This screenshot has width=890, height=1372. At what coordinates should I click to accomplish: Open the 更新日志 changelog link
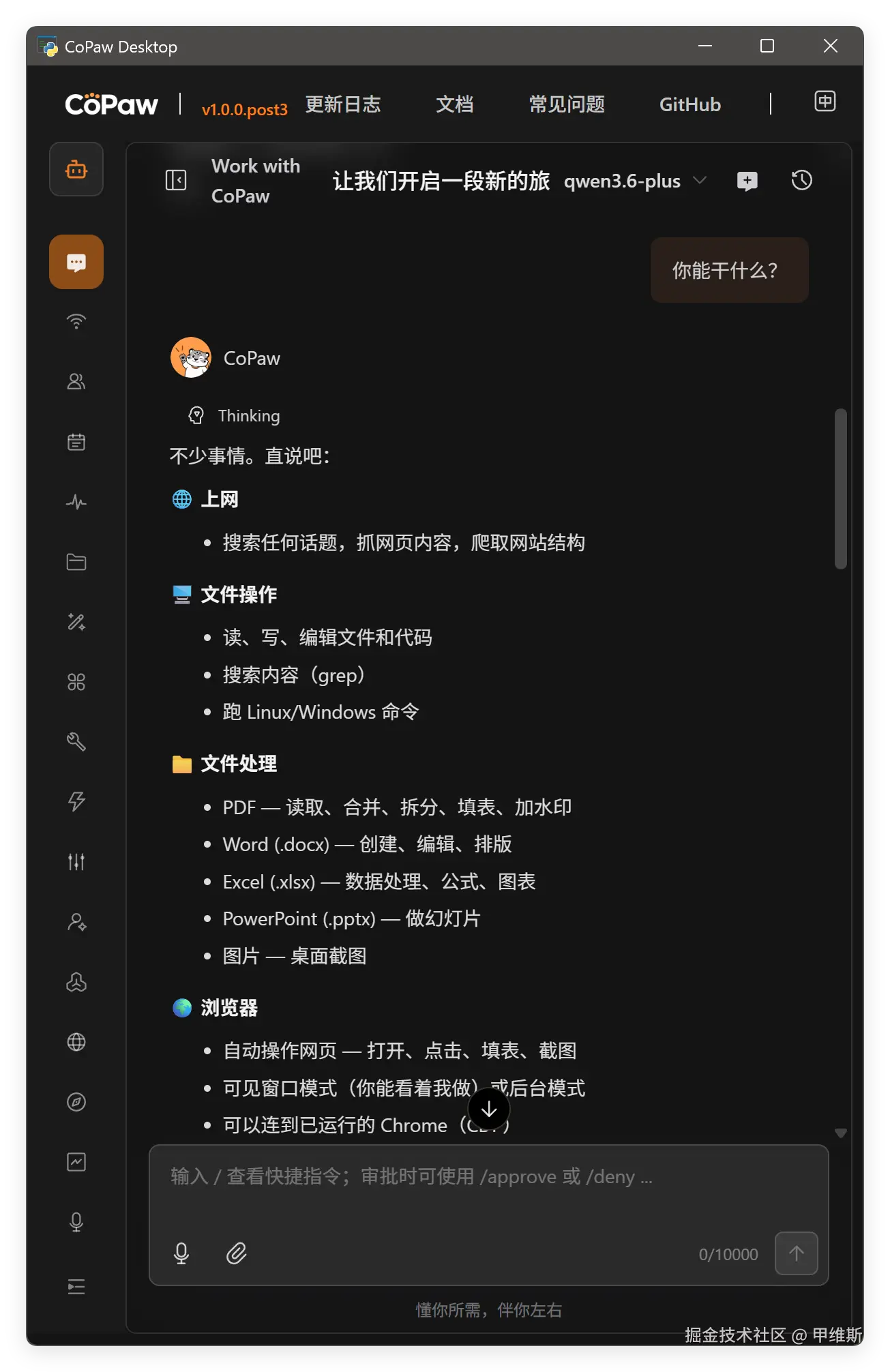pyautogui.click(x=342, y=104)
